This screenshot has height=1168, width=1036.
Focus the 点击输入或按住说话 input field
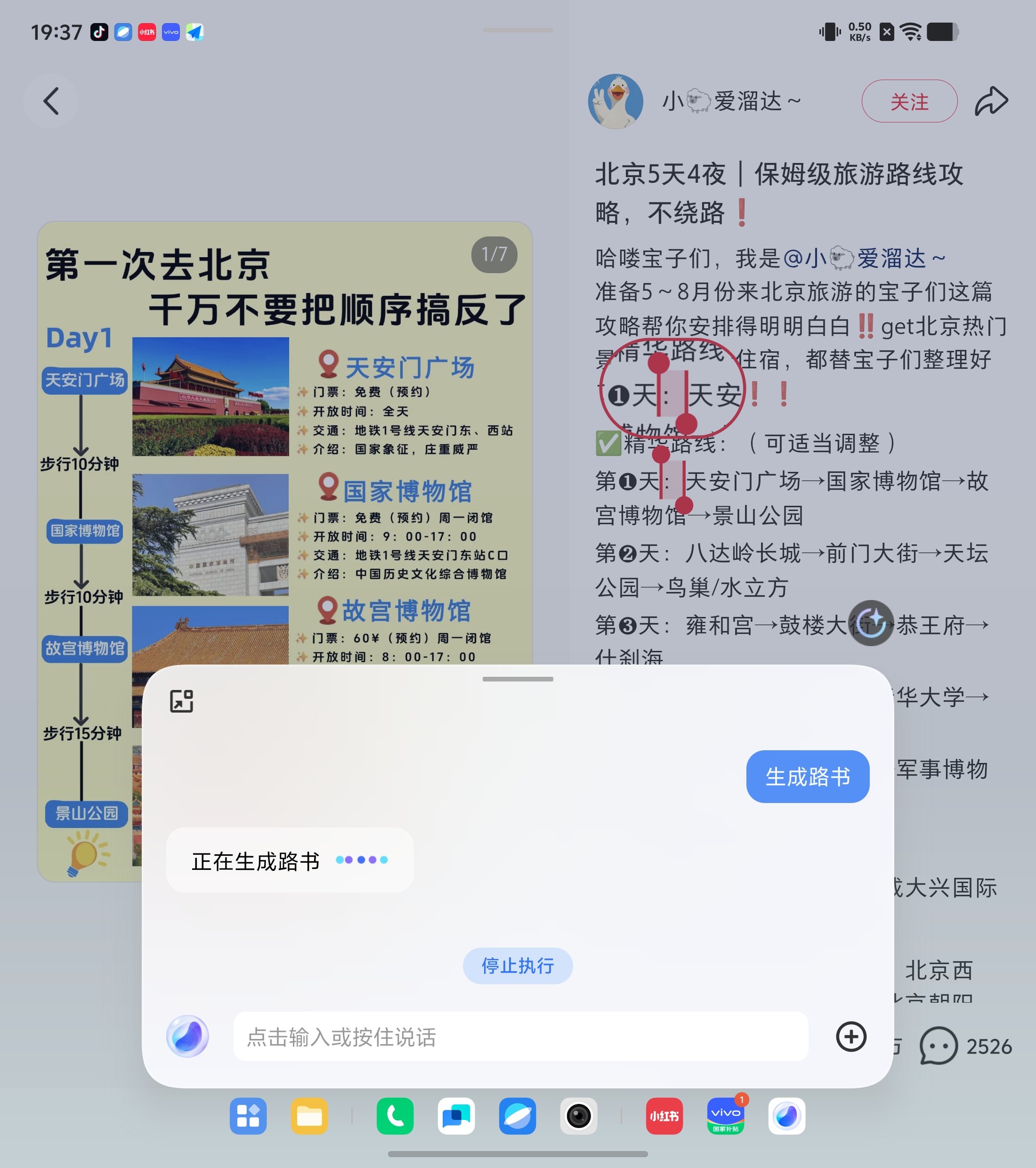click(520, 1037)
